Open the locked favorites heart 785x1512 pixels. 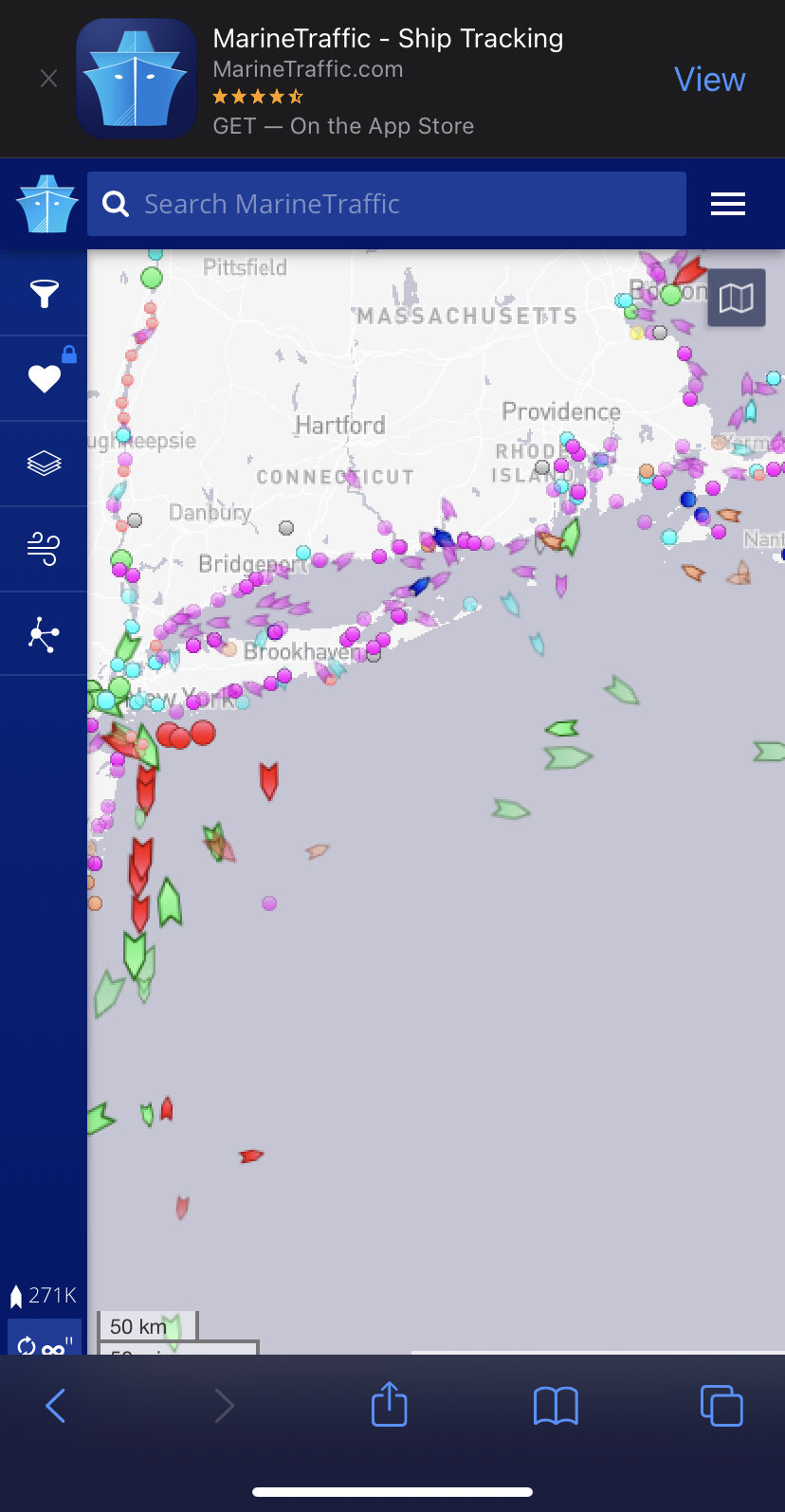(x=44, y=378)
